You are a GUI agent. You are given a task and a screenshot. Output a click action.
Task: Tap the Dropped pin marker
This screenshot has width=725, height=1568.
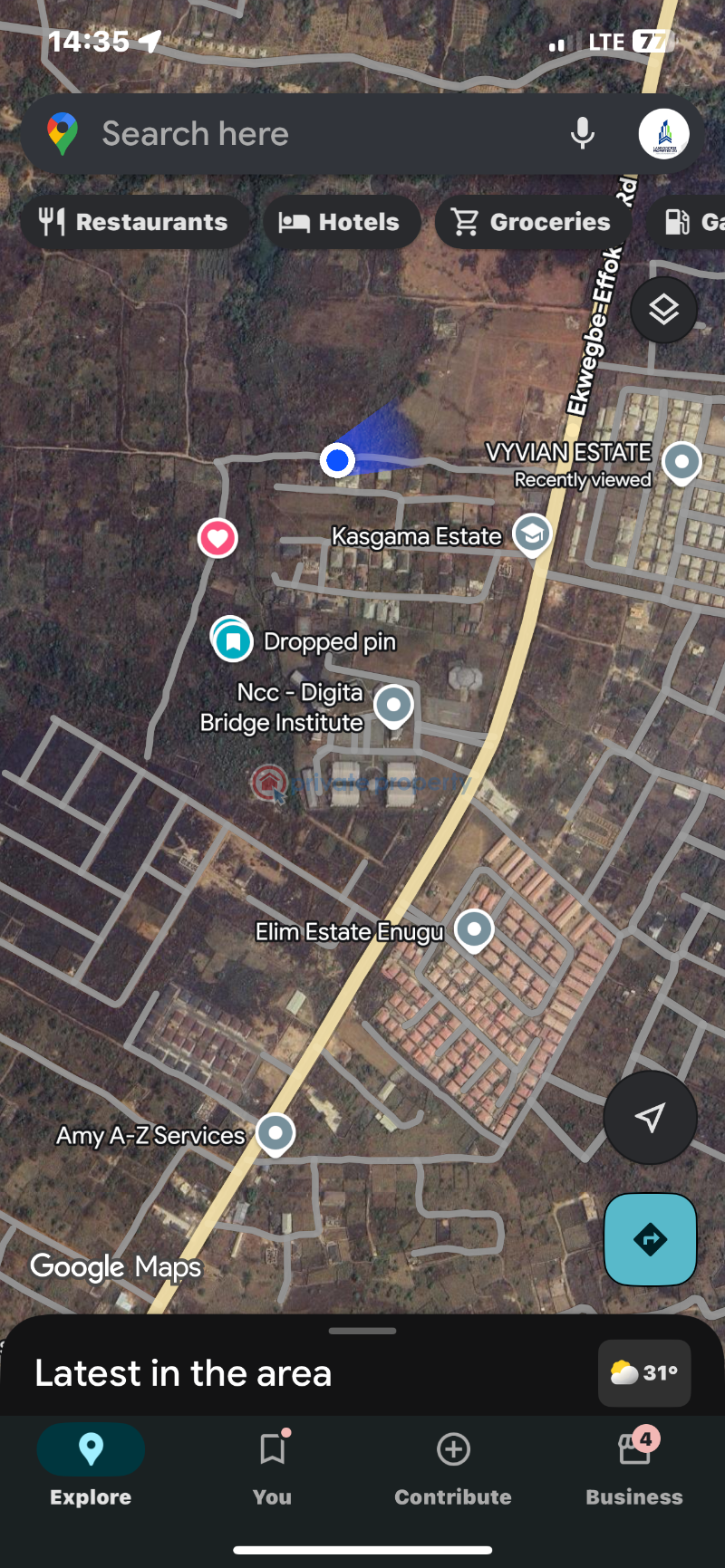233,640
